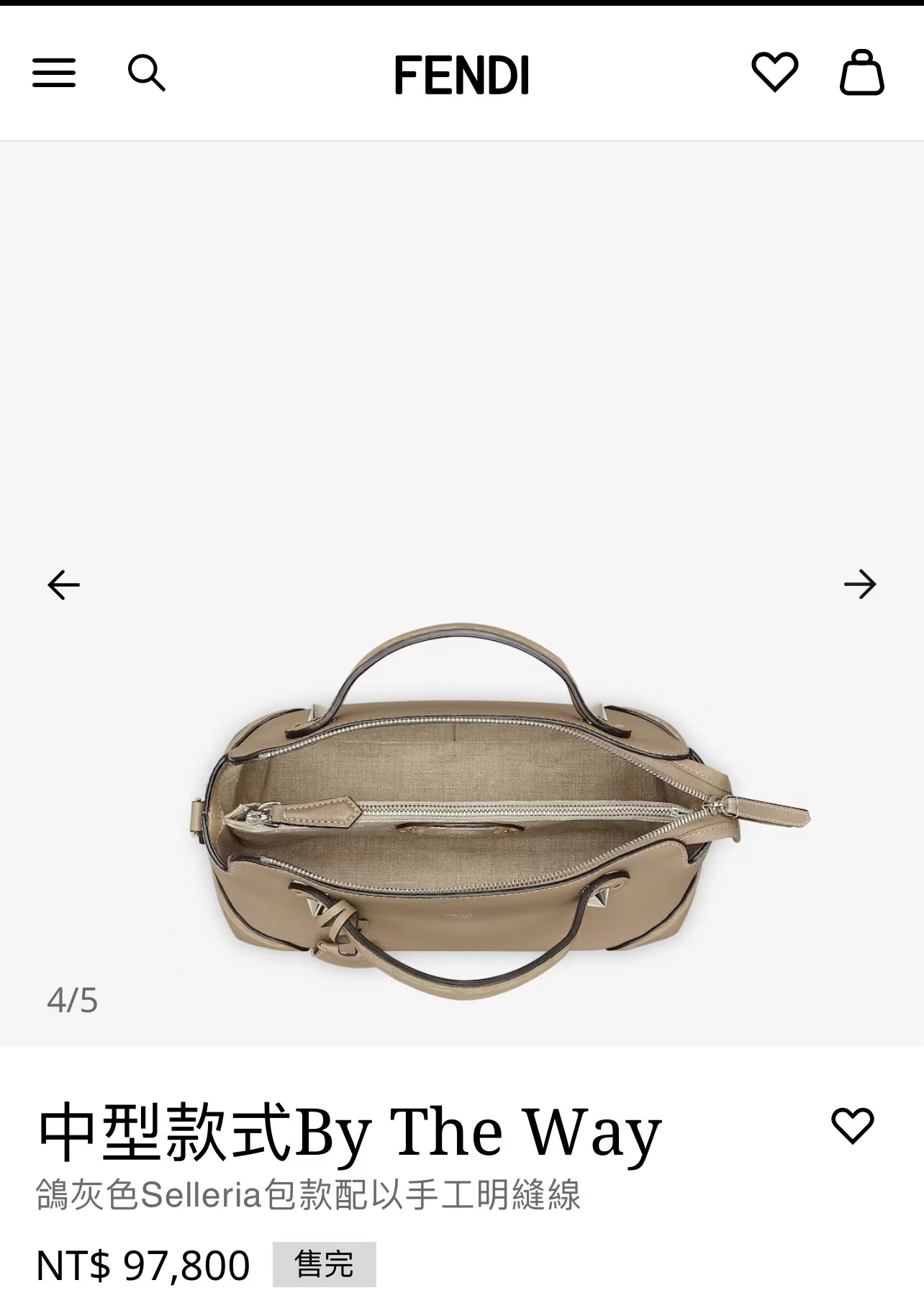The height and width of the screenshot is (1311, 924).
Task: Open the search icon
Action: point(146,73)
